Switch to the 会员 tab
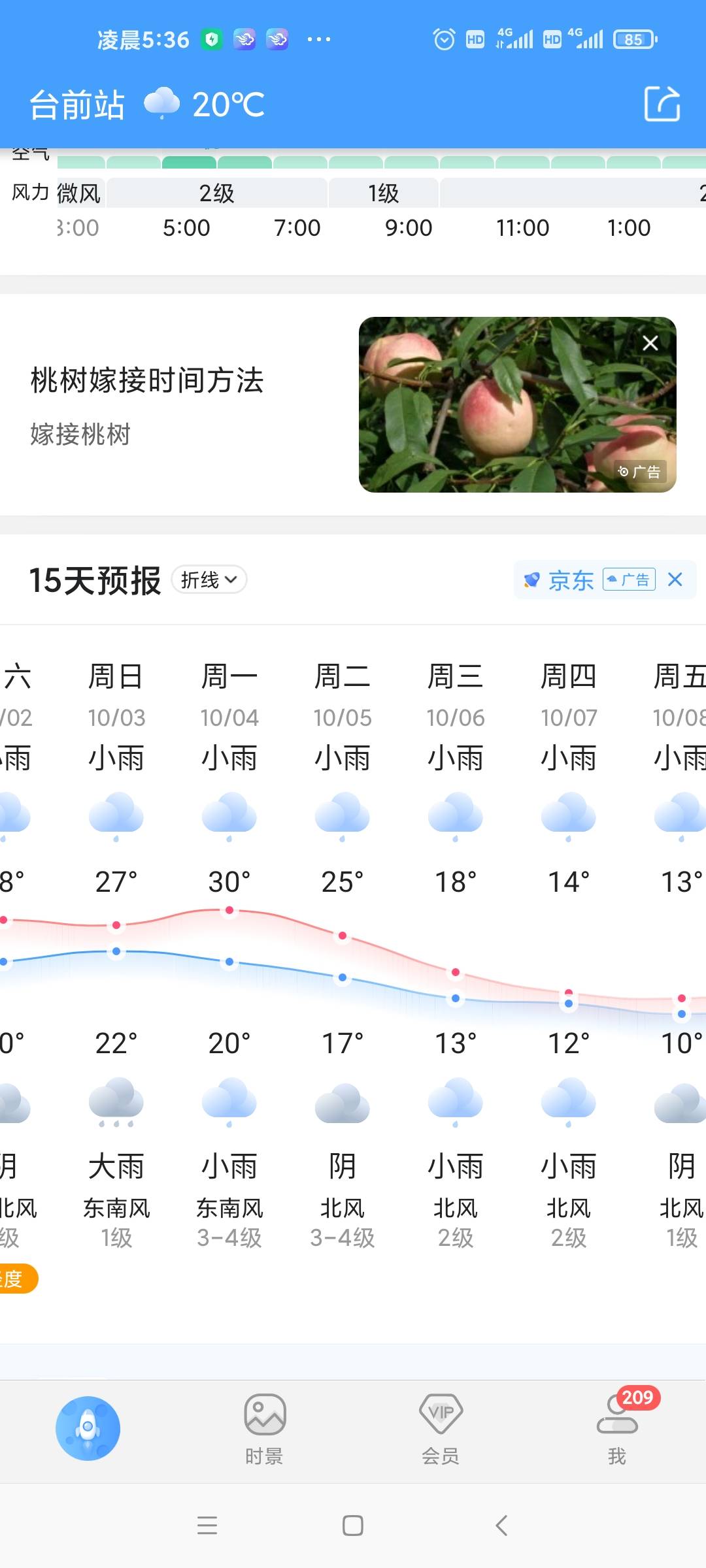Viewport: 706px width, 1568px height. pyautogui.click(x=441, y=1429)
